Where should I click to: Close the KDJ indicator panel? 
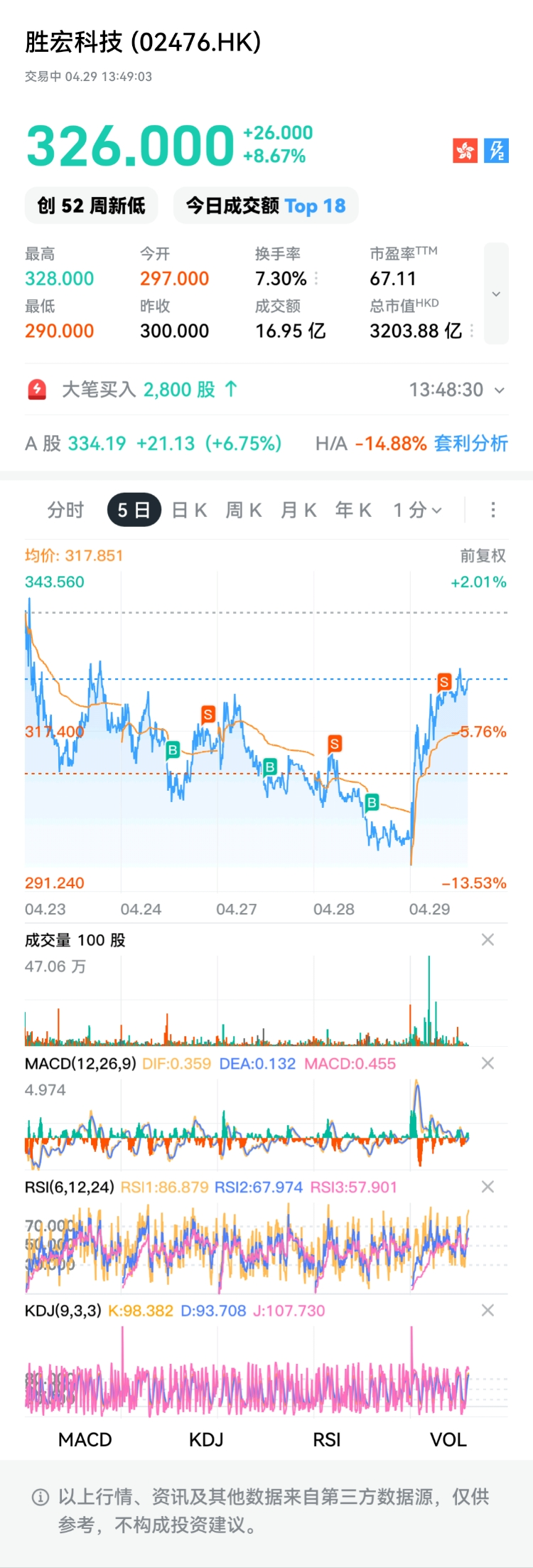488,1311
